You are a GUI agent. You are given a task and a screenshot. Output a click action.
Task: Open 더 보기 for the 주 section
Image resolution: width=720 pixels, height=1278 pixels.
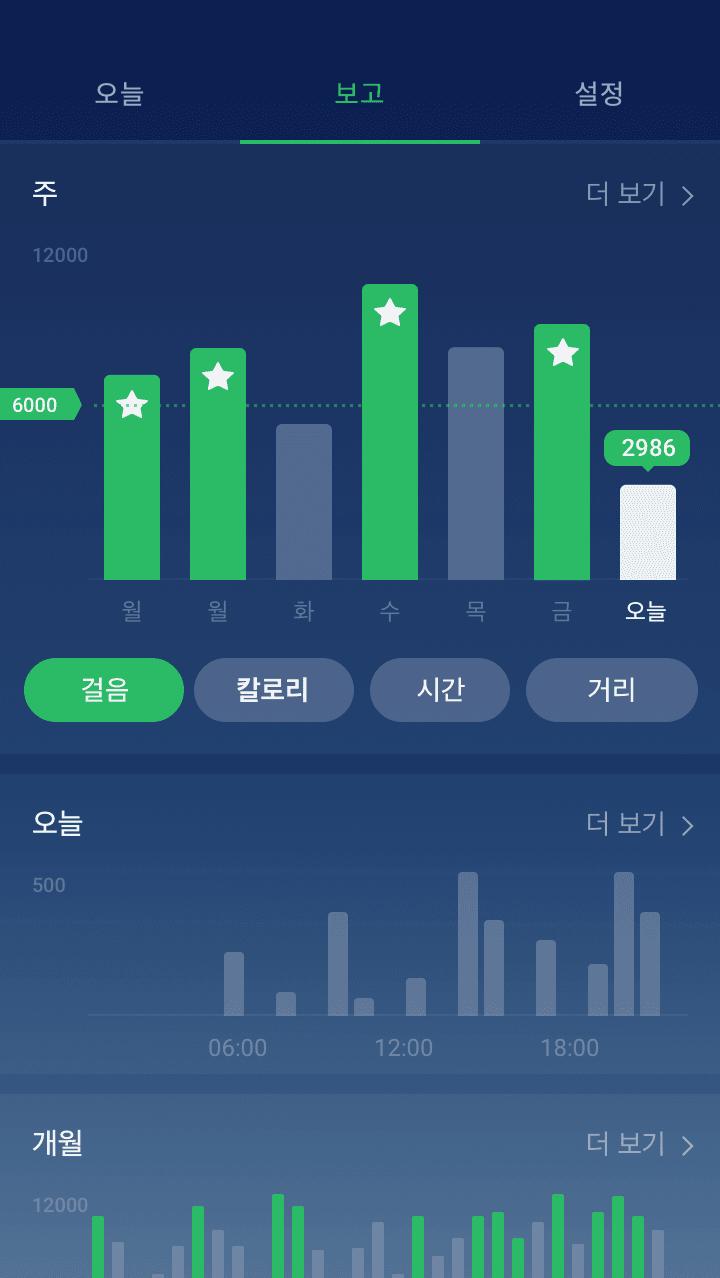click(x=640, y=194)
